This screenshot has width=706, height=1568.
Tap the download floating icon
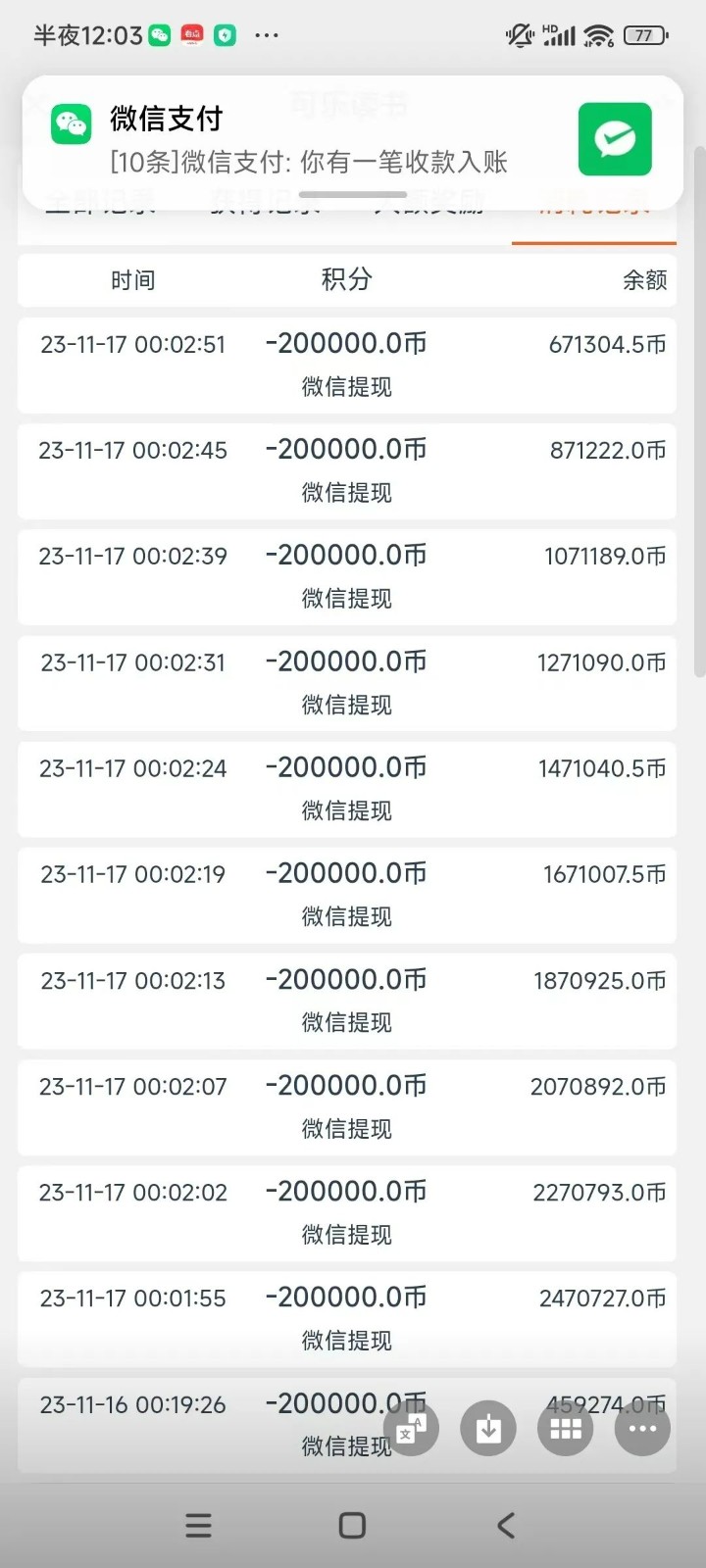click(487, 1428)
